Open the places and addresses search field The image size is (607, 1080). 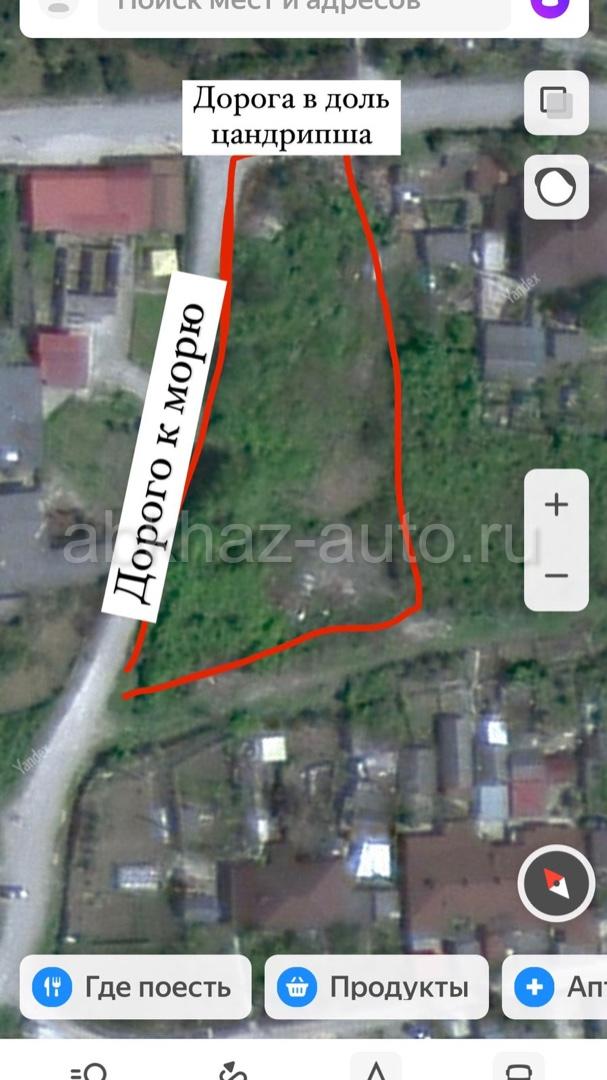point(305,10)
